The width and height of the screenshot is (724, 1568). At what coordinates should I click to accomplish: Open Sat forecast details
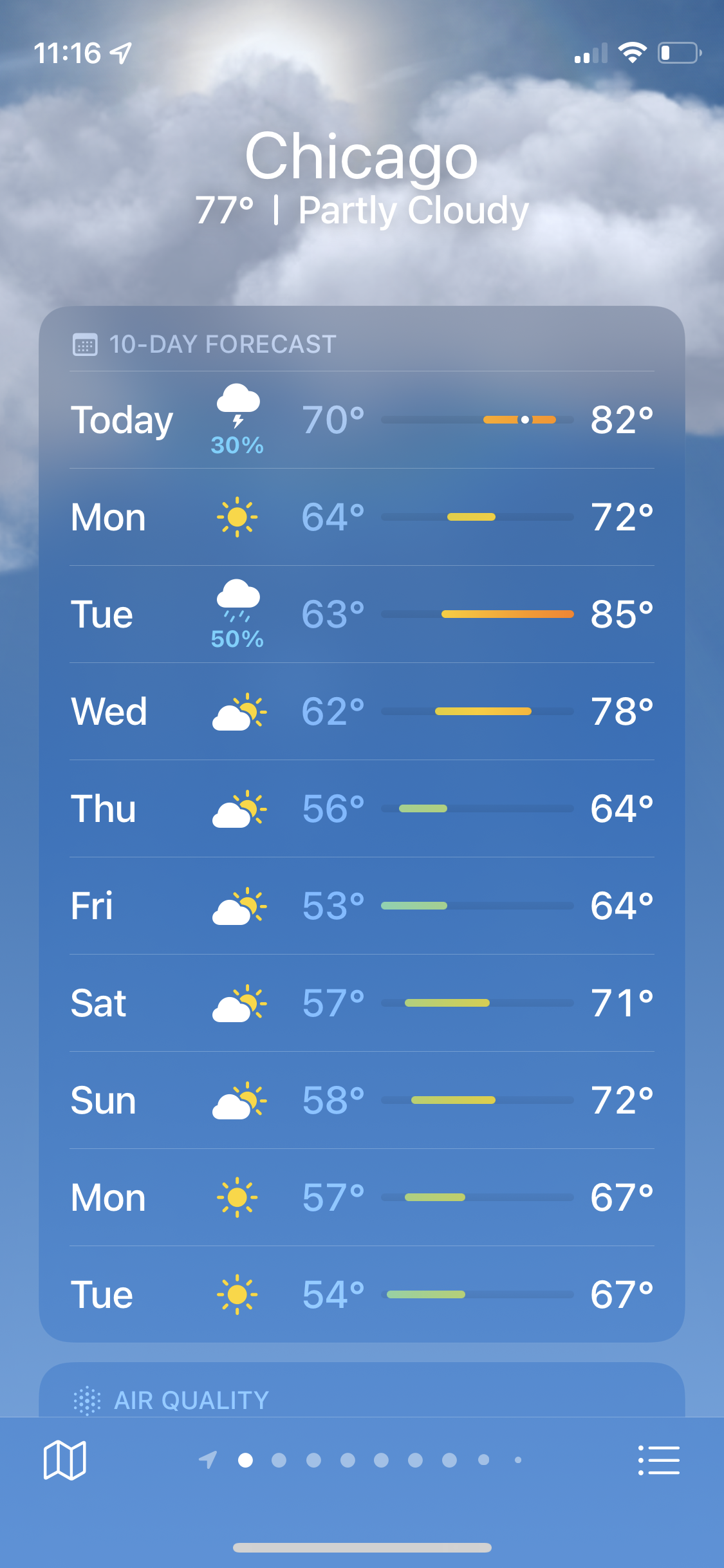[362, 1003]
